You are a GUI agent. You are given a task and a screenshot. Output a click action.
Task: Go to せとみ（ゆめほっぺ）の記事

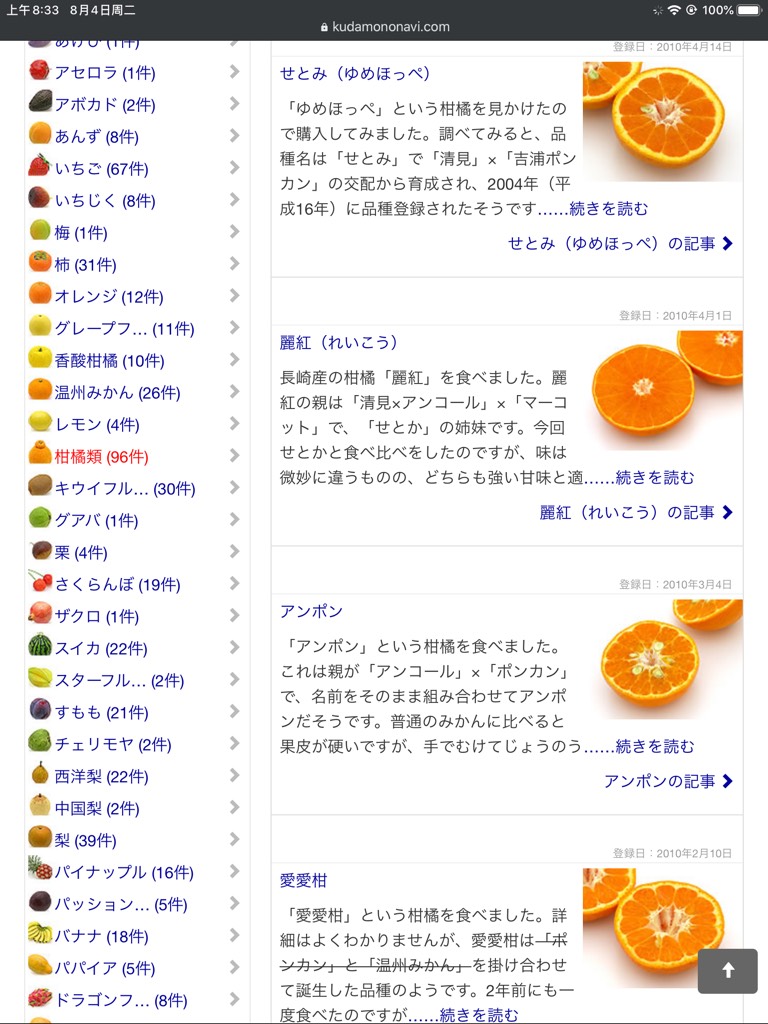coord(620,243)
